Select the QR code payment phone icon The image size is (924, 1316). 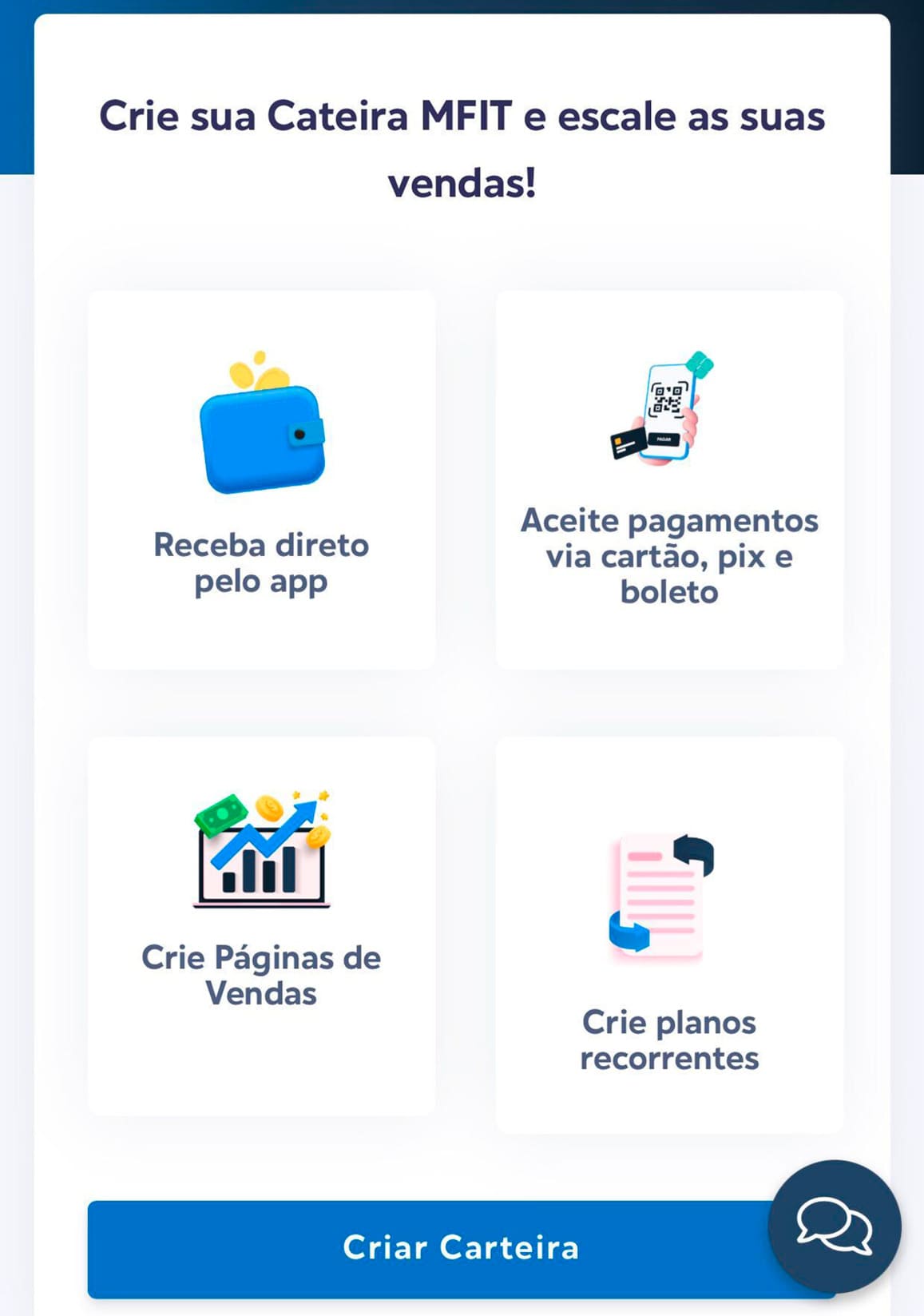[x=671, y=408]
